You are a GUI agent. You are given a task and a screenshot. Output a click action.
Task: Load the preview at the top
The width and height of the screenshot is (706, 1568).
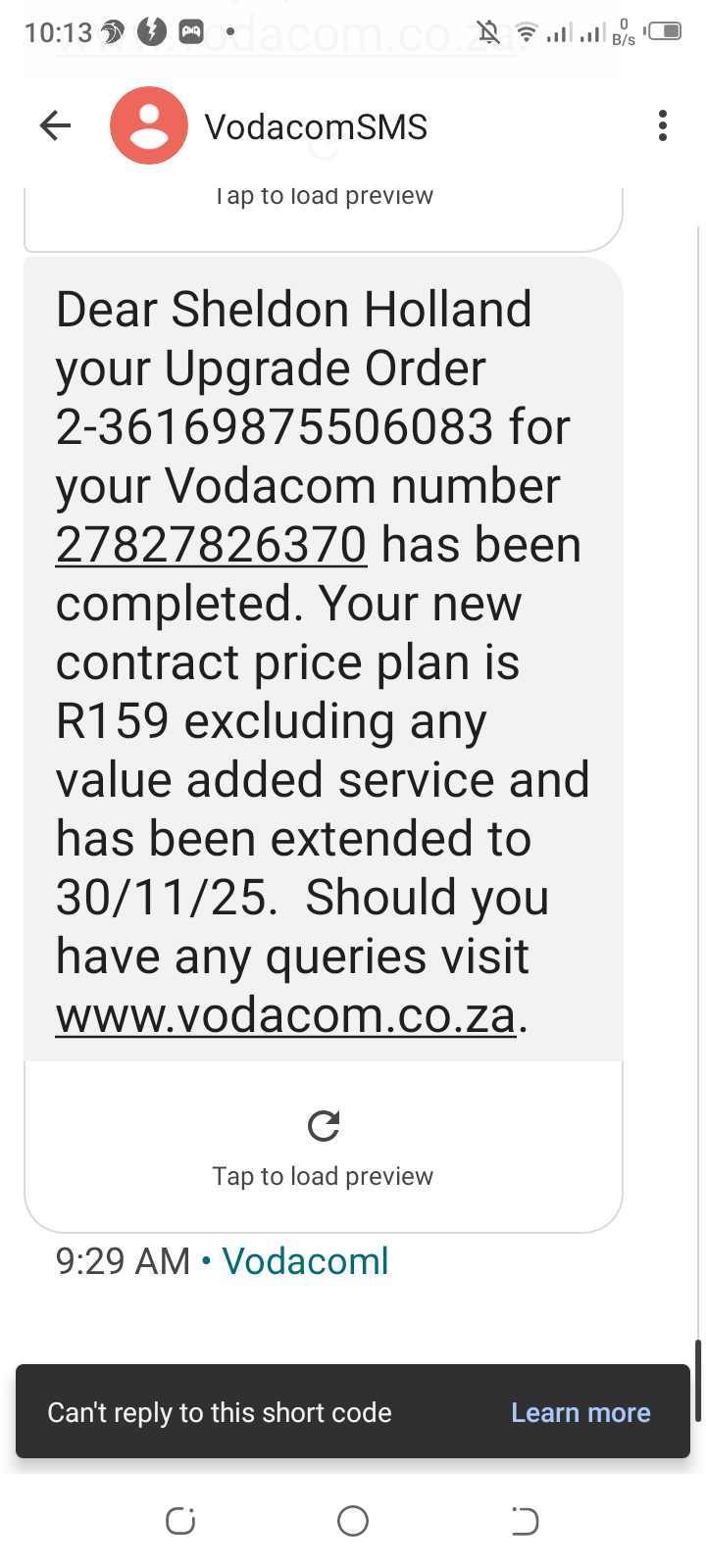pyautogui.click(x=323, y=198)
